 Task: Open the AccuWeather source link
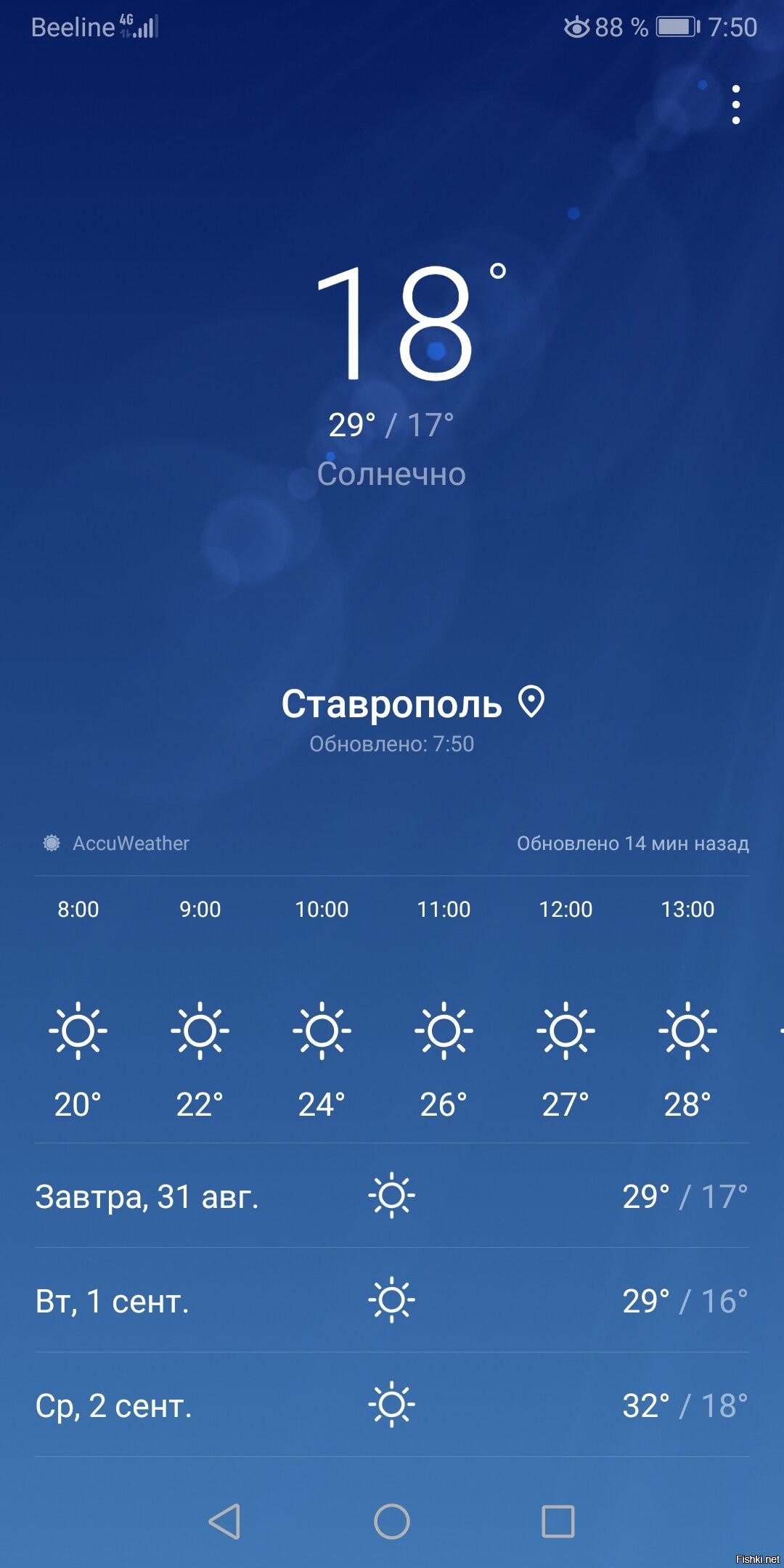pyautogui.click(x=118, y=844)
